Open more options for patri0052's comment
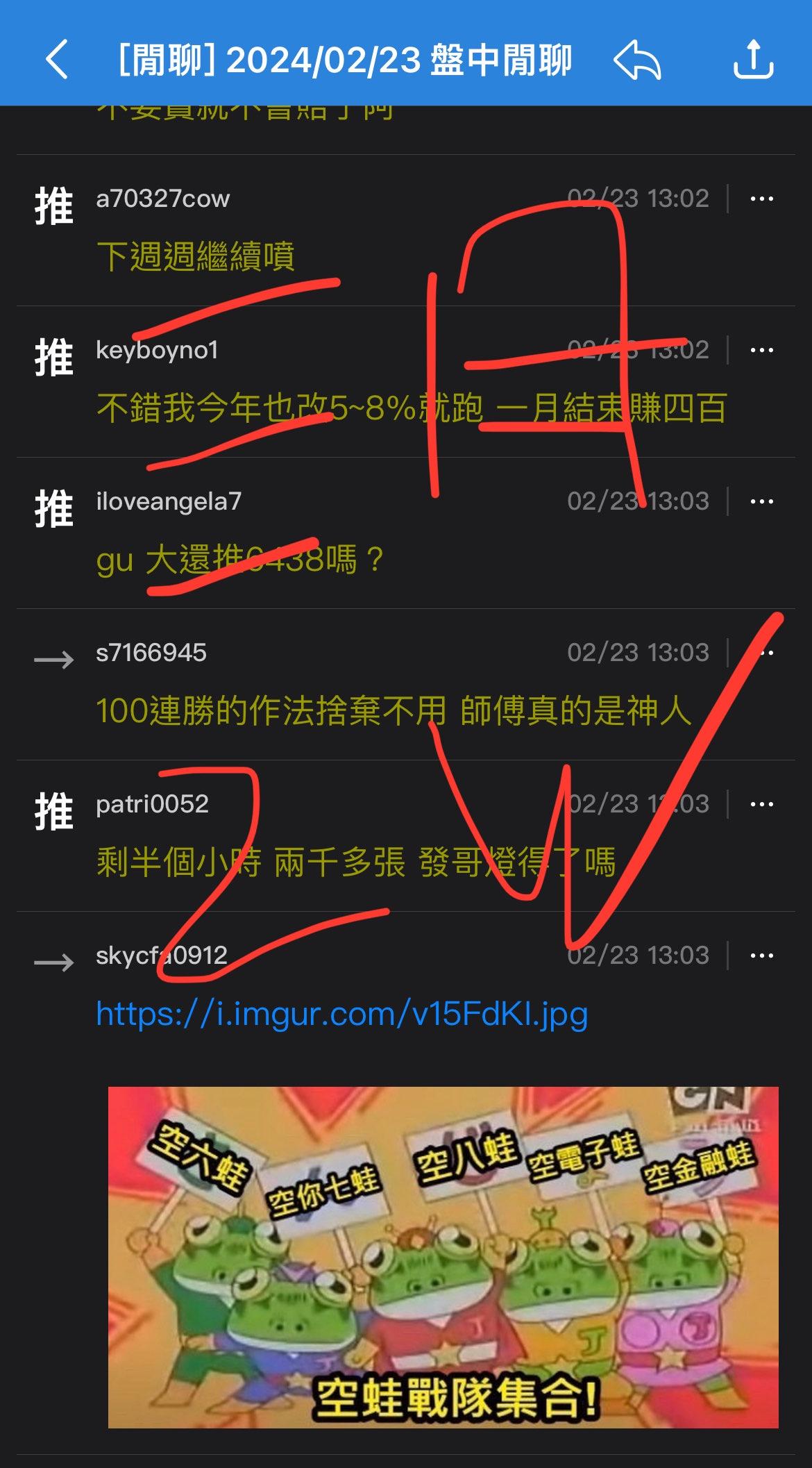Image resolution: width=812 pixels, height=1468 pixels. pyautogui.click(x=761, y=804)
